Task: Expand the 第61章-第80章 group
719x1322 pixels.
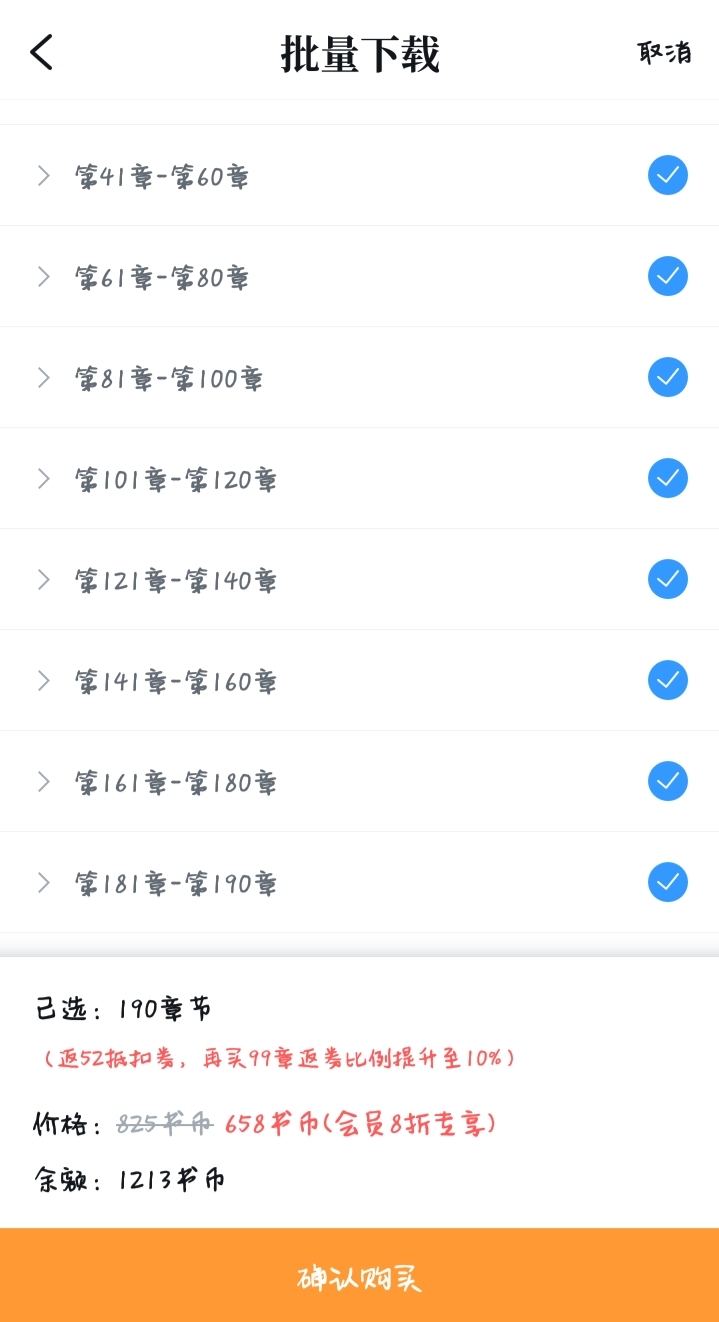Action: pos(43,277)
